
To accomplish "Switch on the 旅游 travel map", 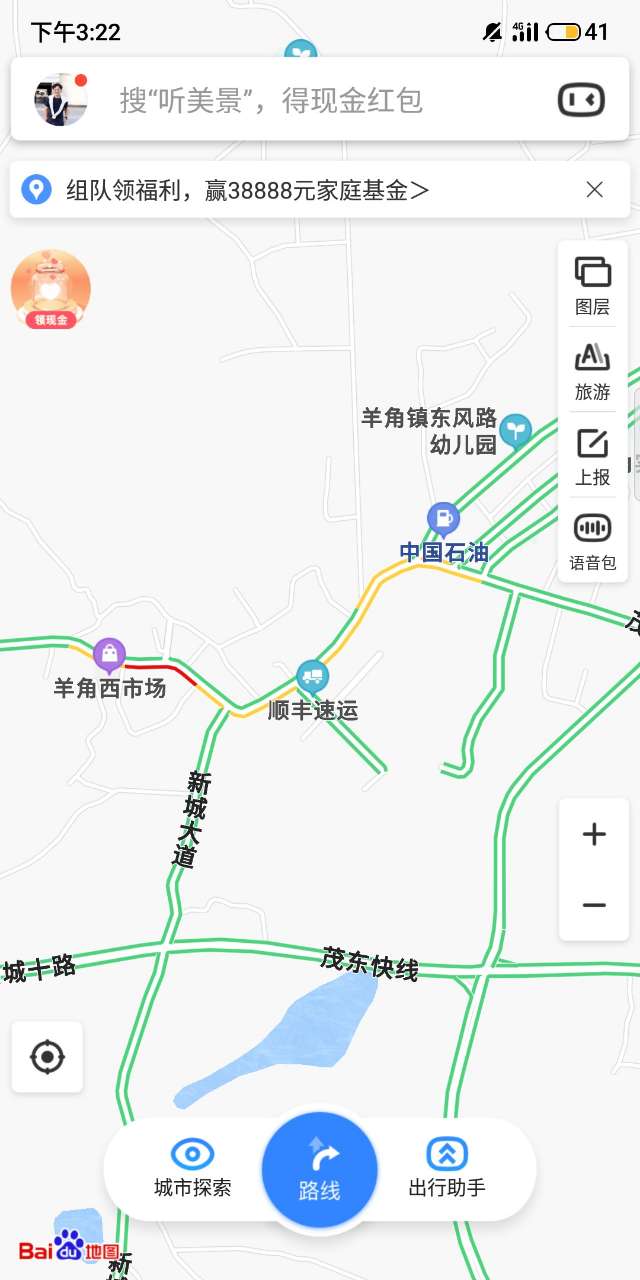I will (593, 371).
